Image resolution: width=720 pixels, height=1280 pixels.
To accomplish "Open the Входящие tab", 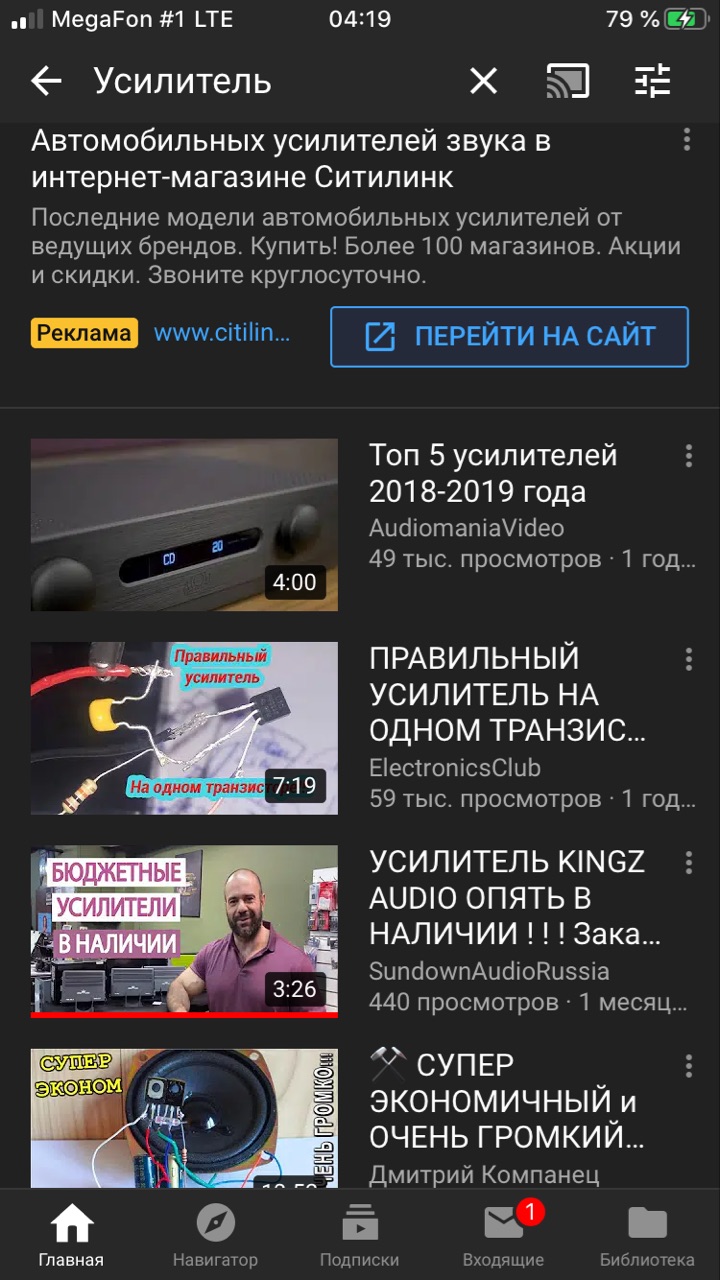I will point(503,1236).
